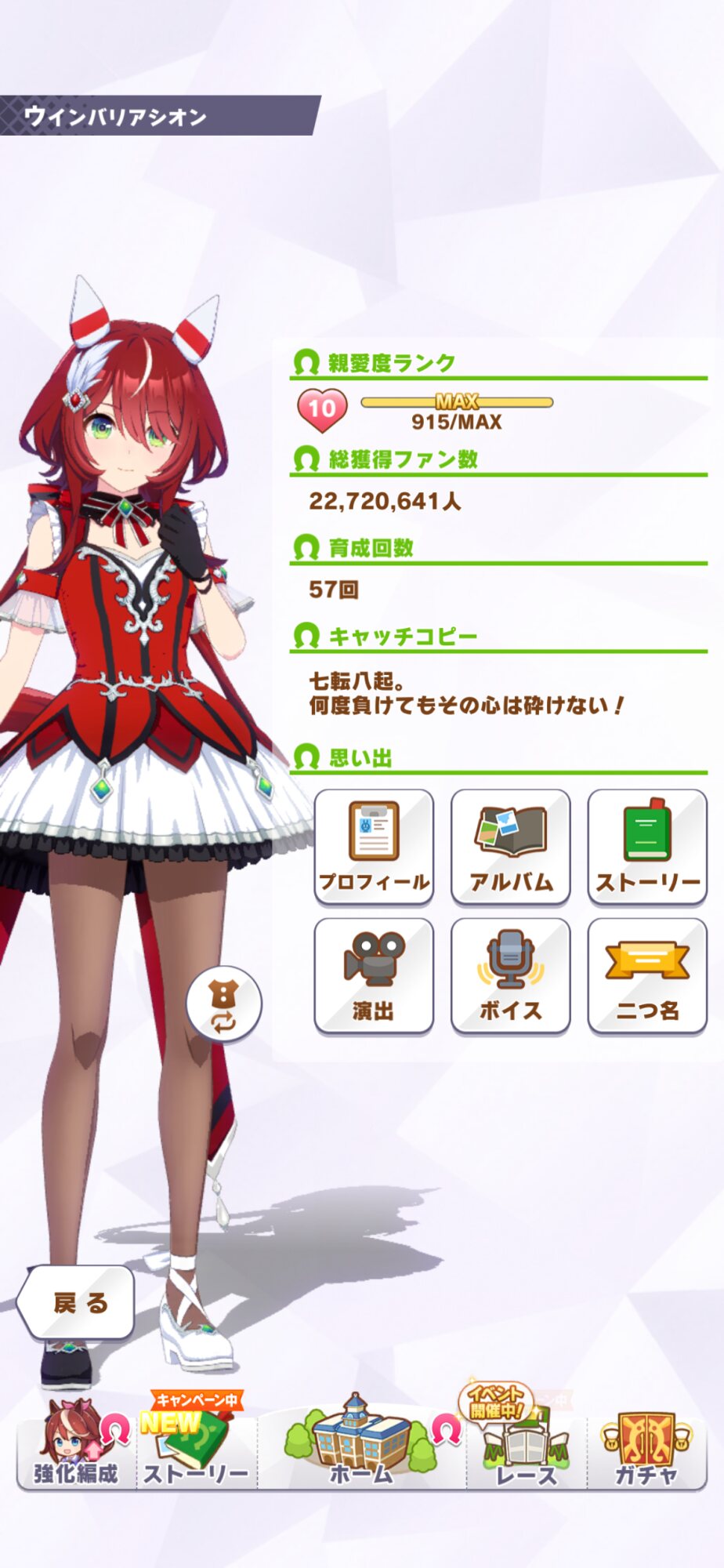Open the ストーリー memories button
724x1568 pixels.
pyautogui.click(x=647, y=847)
